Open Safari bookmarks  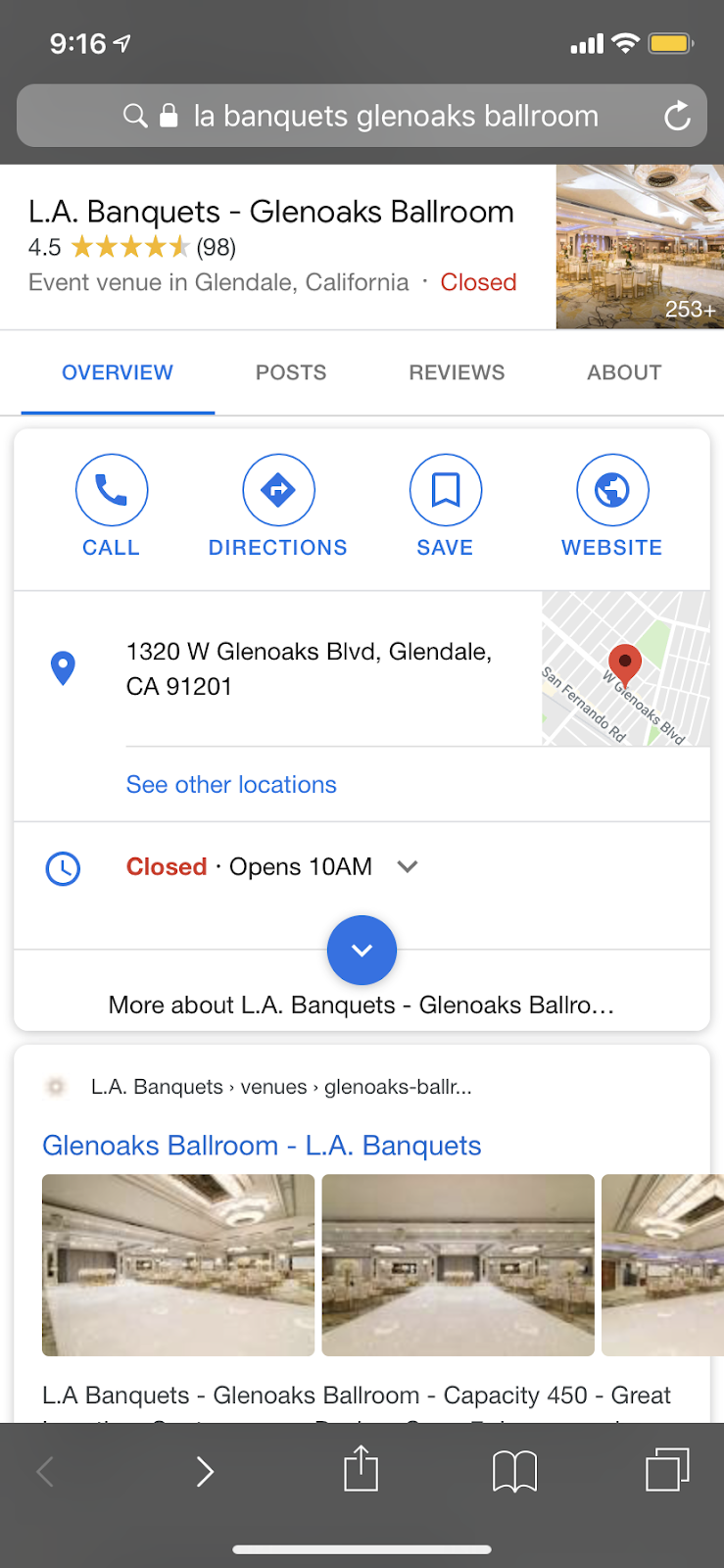[x=514, y=1470]
